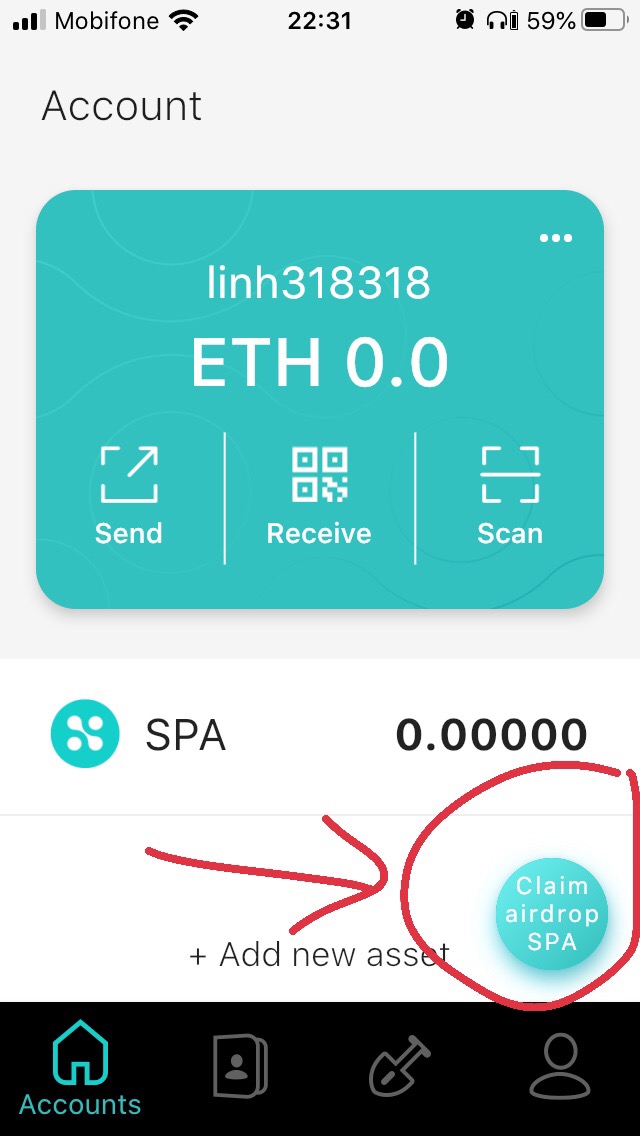
Task: Open the SPA asset row
Action: (319, 736)
